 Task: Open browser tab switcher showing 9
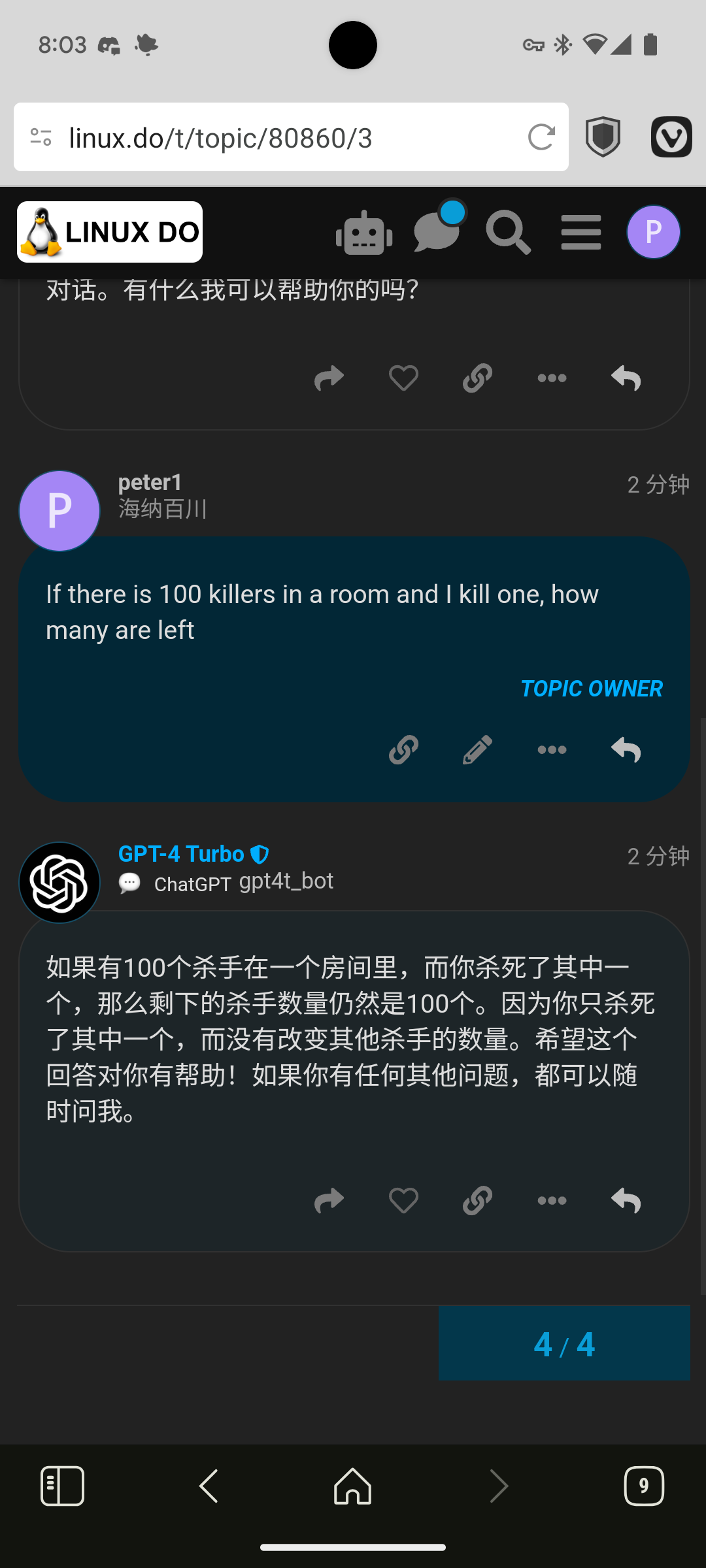click(644, 1486)
